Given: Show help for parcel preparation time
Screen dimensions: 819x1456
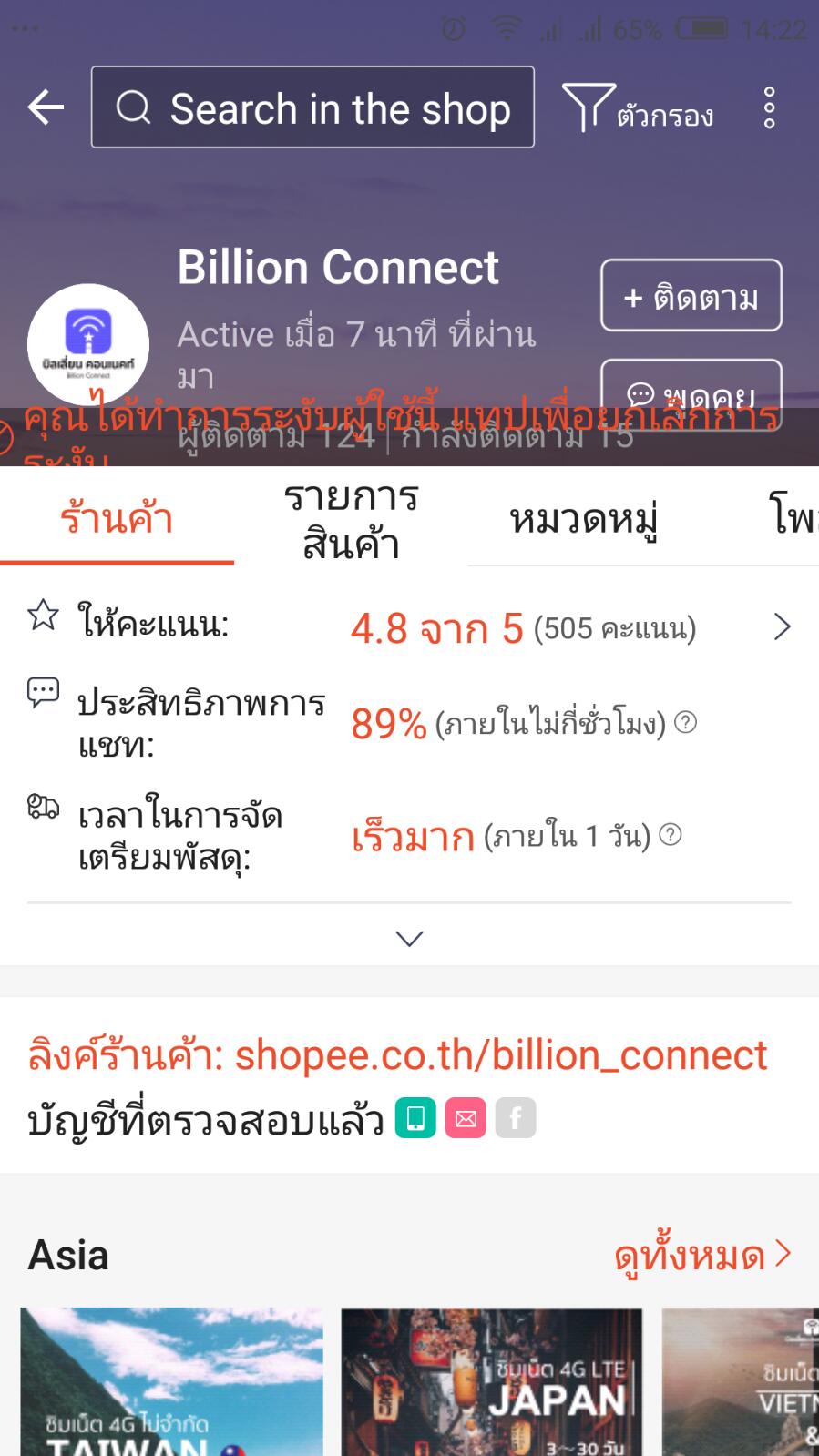Looking at the screenshot, I should point(670,835).
